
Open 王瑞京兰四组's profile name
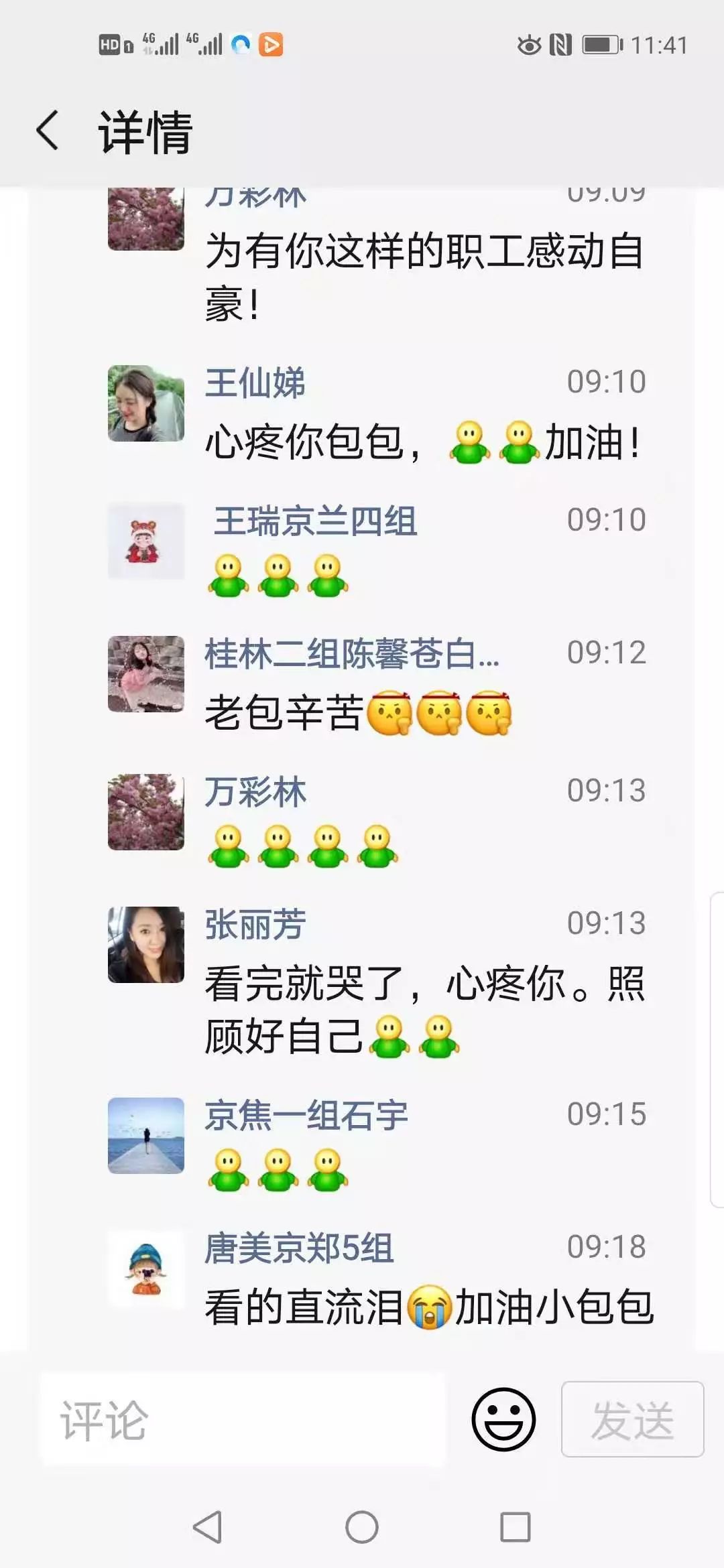coord(315,521)
